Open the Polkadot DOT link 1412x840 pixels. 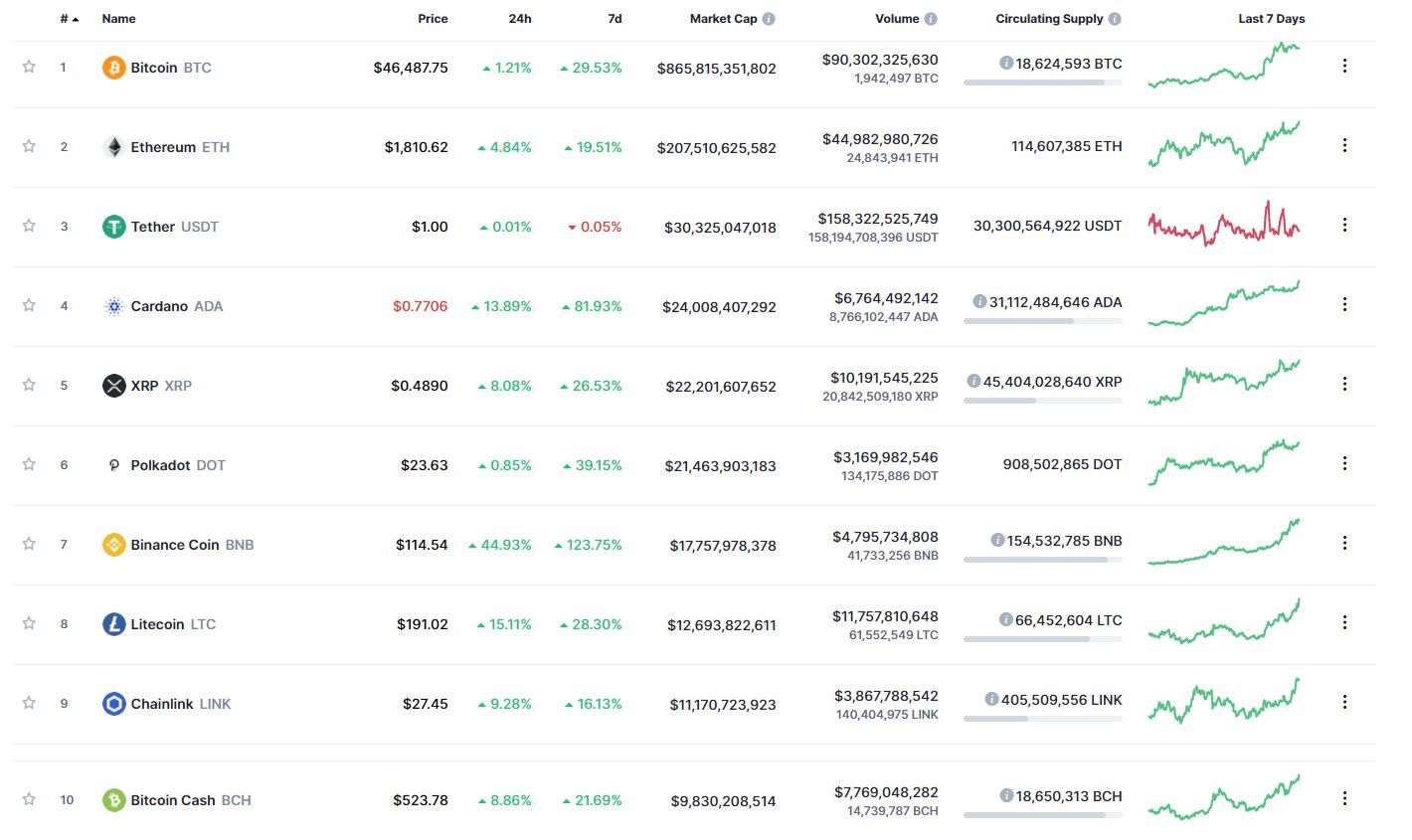(x=177, y=465)
